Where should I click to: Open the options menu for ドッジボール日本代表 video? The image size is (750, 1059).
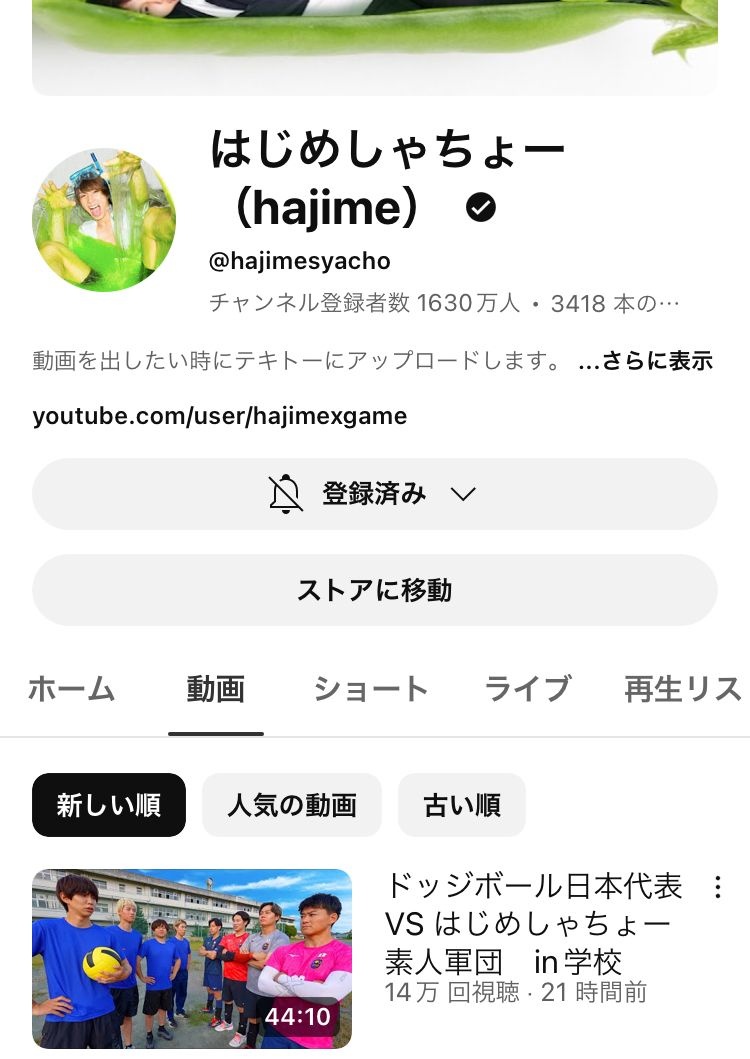point(716,887)
